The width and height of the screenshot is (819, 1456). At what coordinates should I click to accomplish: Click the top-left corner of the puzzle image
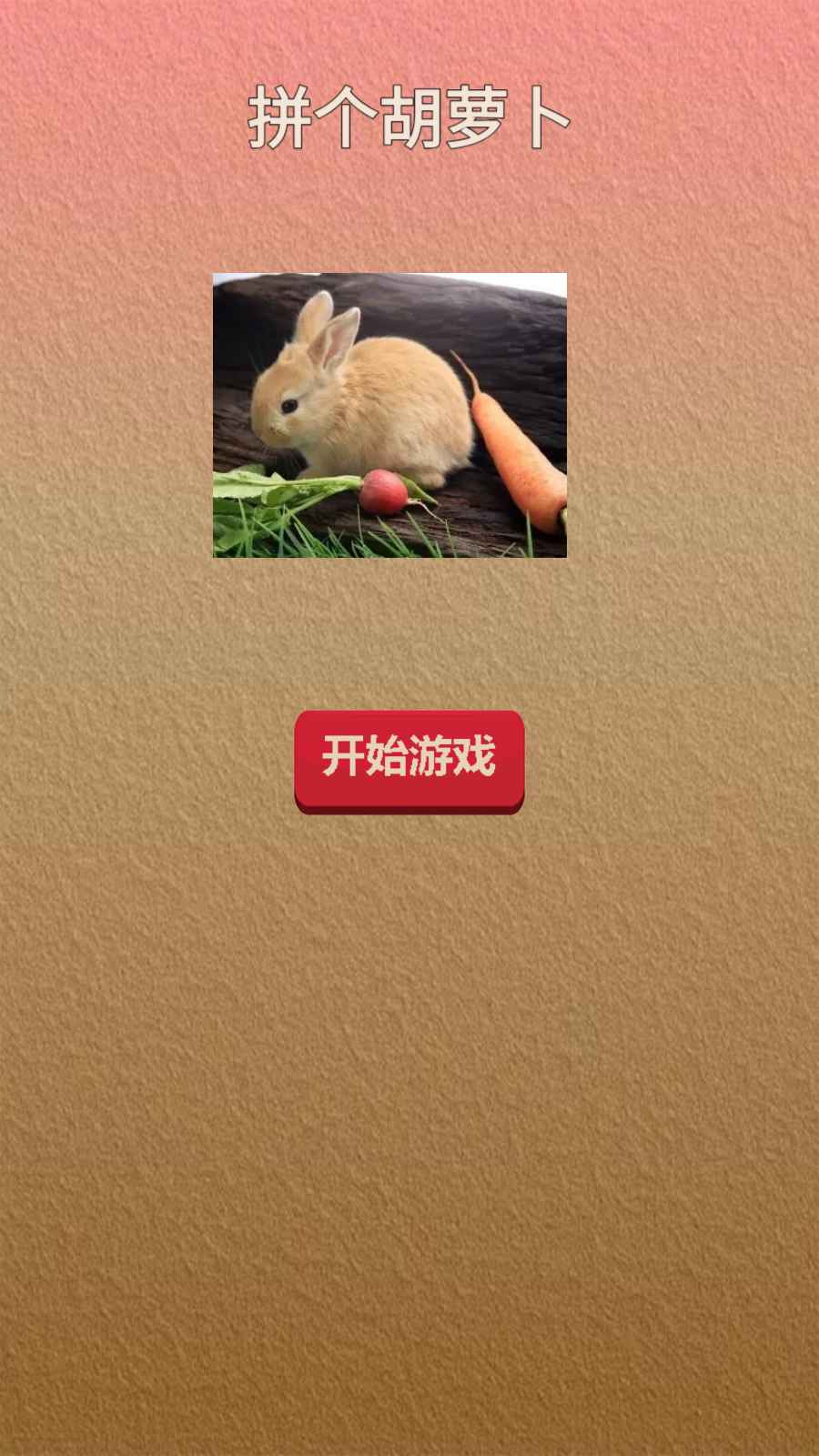coord(218,278)
